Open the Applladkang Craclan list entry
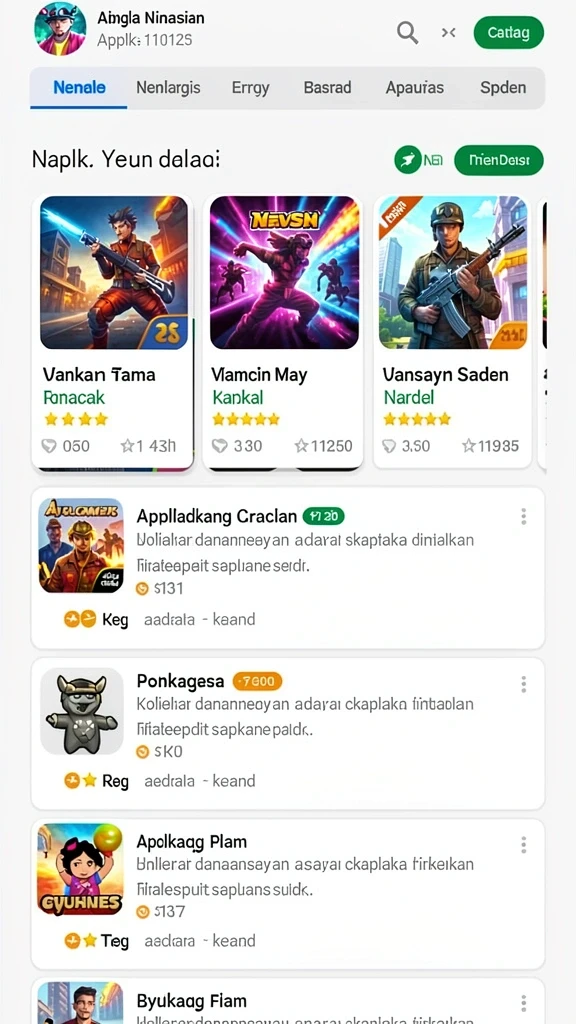This screenshot has width=576, height=1024. coord(288,568)
